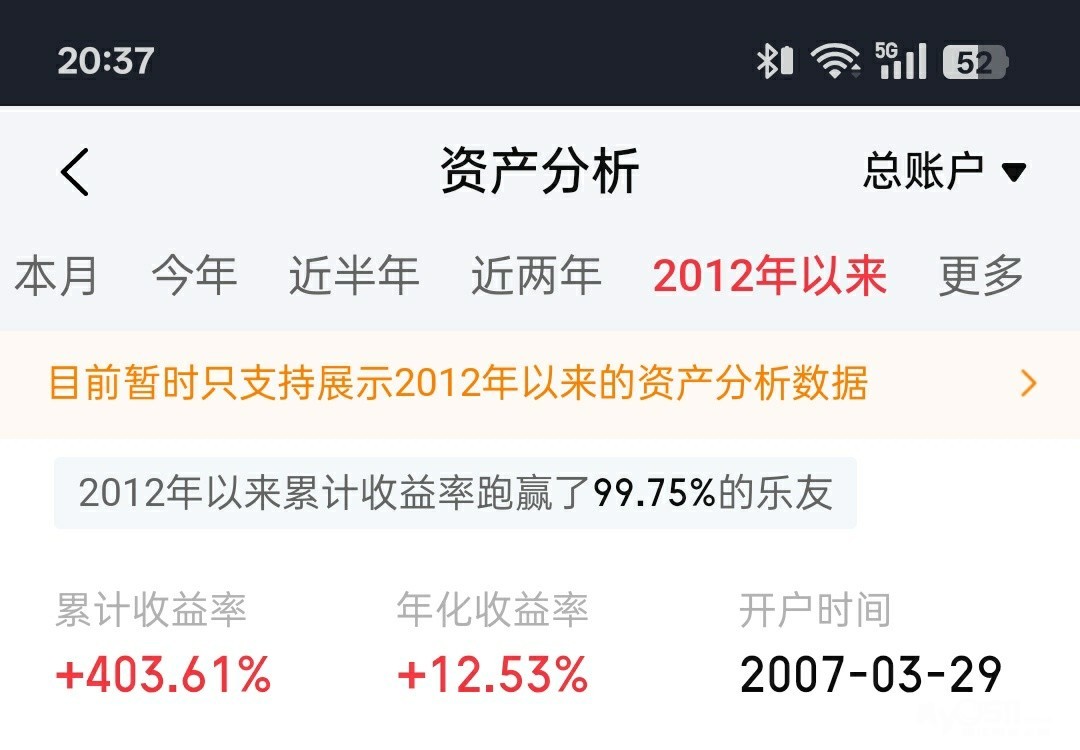The image size is (1080, 750).
Task: View the 近两年 tab
Action: [x=537, y=275]
